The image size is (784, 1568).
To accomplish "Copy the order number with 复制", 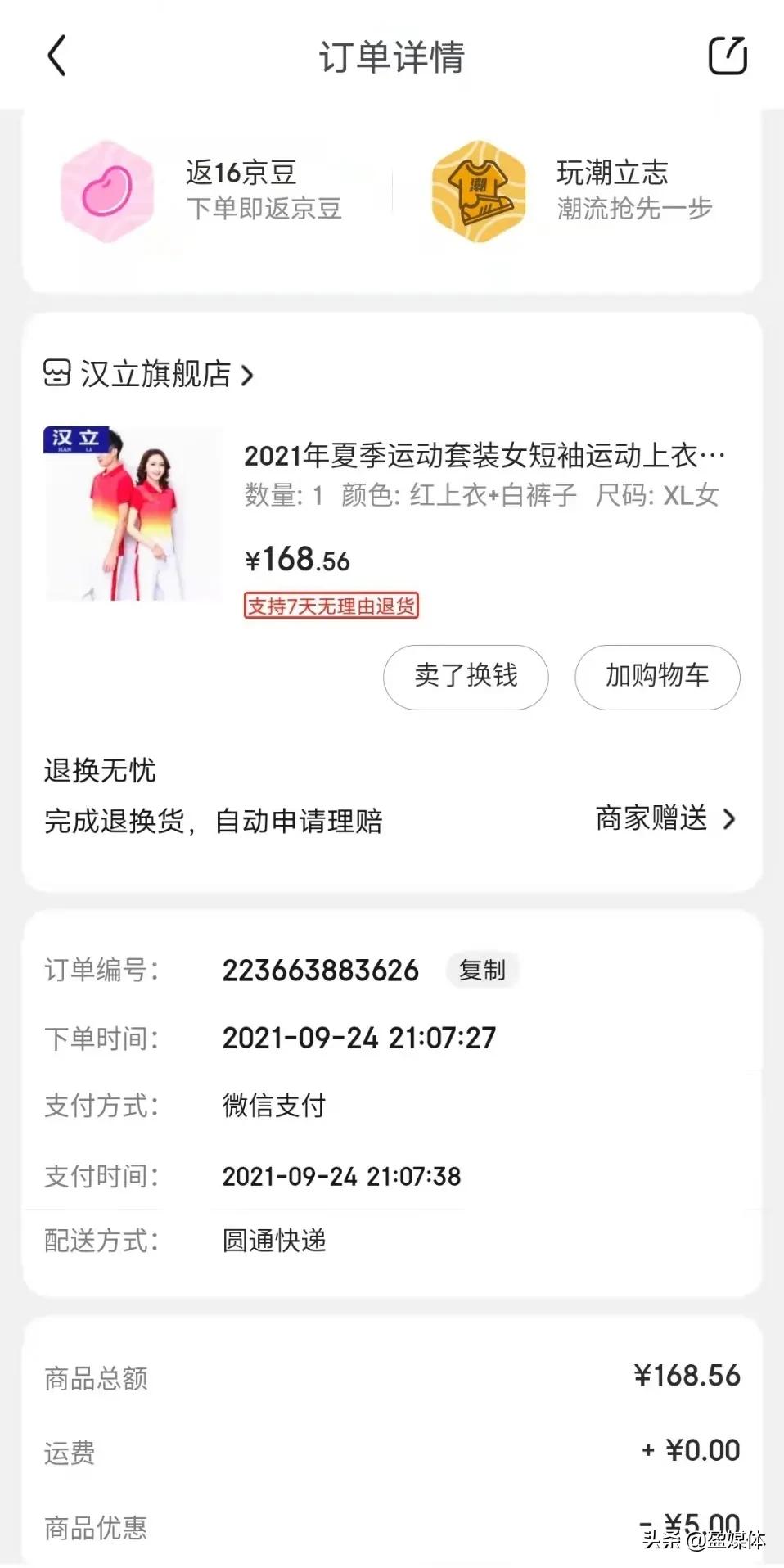I will [482, 970].
